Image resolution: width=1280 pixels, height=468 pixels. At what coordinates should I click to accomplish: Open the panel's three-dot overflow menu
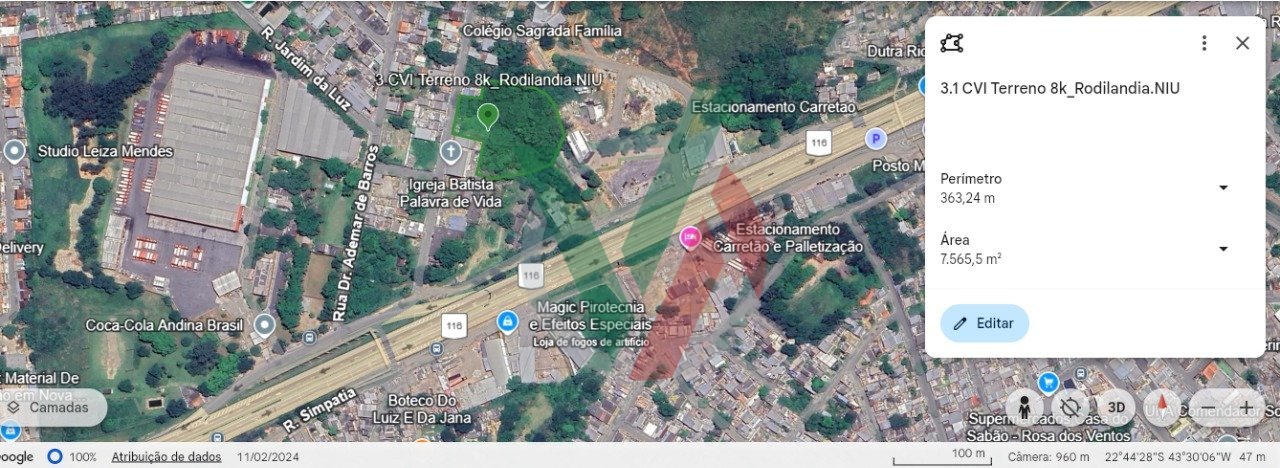[x=1204, y=43]
